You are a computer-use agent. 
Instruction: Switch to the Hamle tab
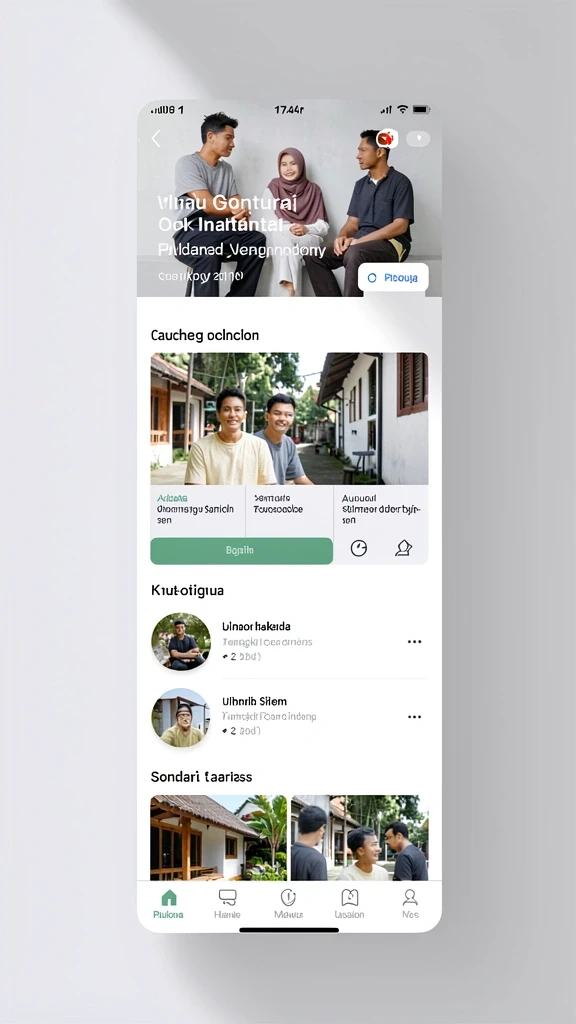pyautogui.click(x=227, y=904)
